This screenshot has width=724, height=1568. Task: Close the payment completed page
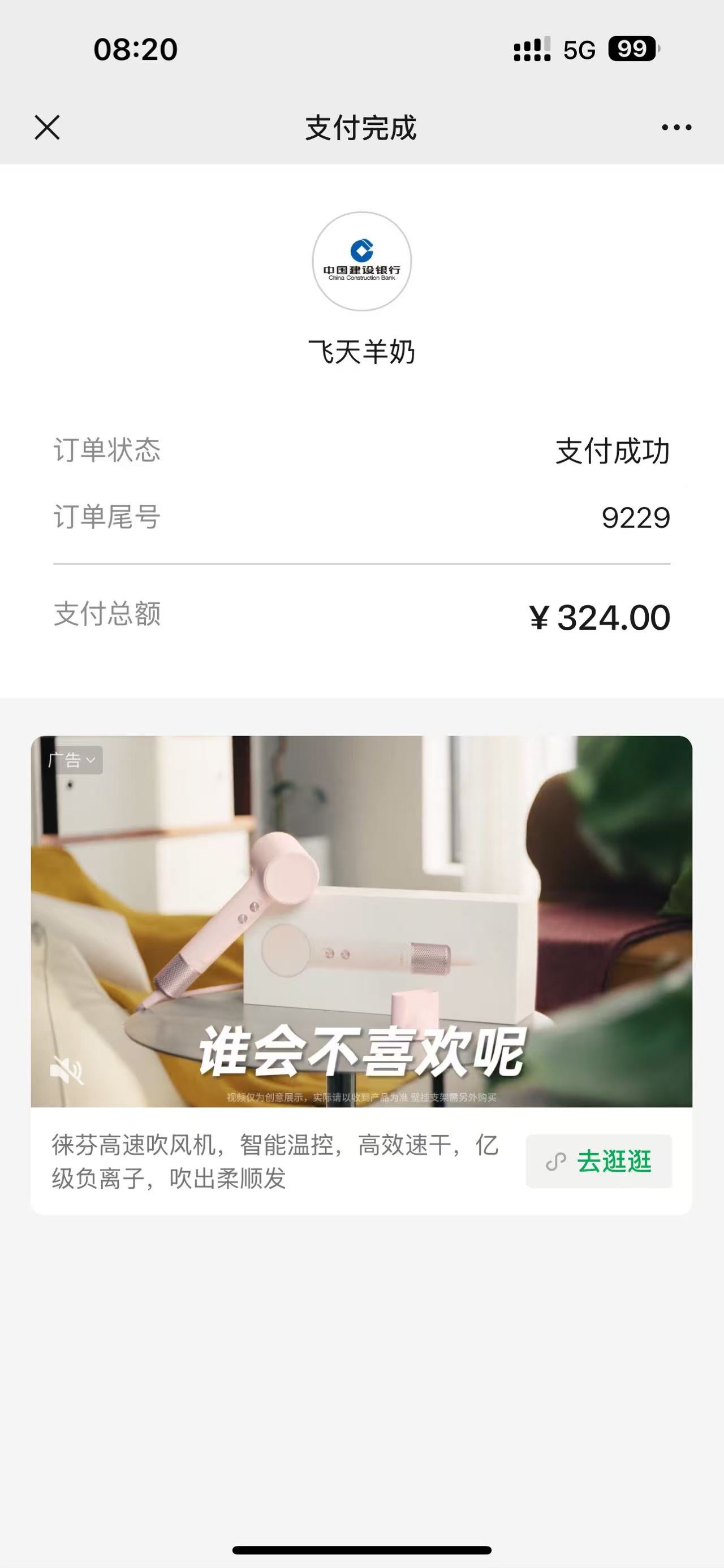tap(47, 128)
